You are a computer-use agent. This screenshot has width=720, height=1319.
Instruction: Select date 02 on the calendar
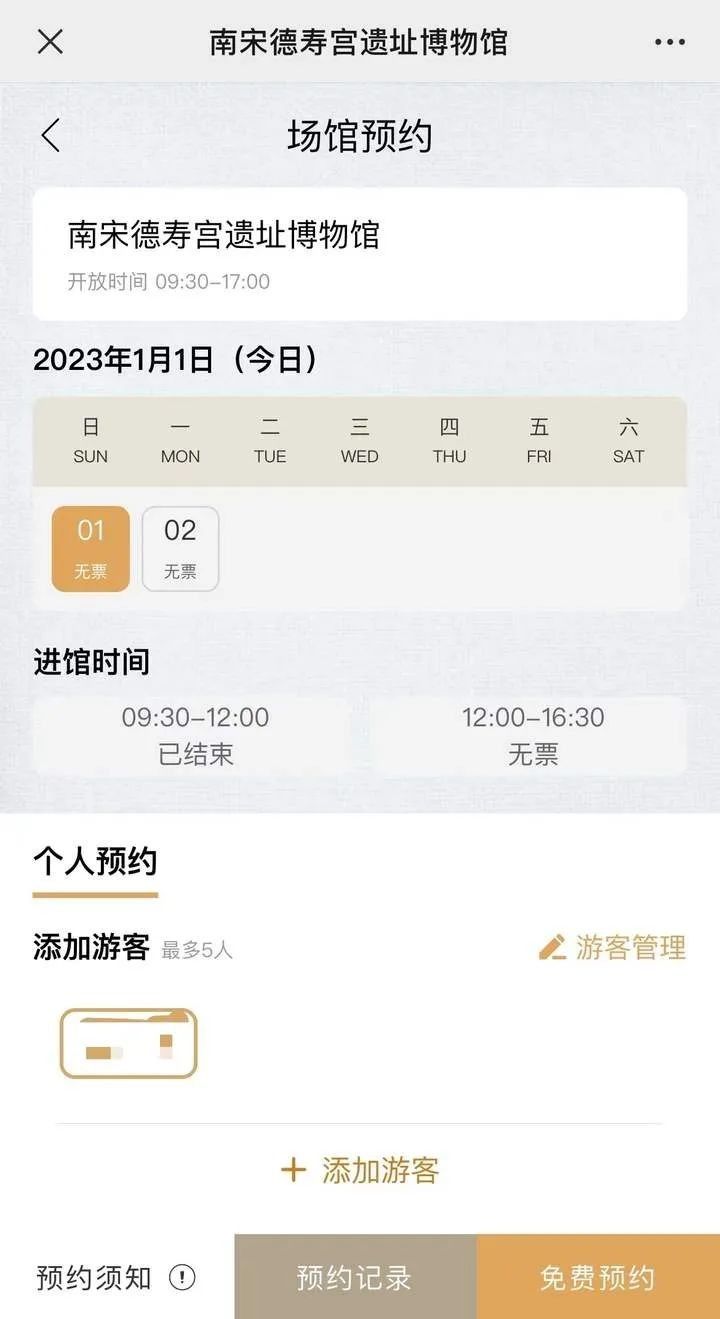coord(180,548)
